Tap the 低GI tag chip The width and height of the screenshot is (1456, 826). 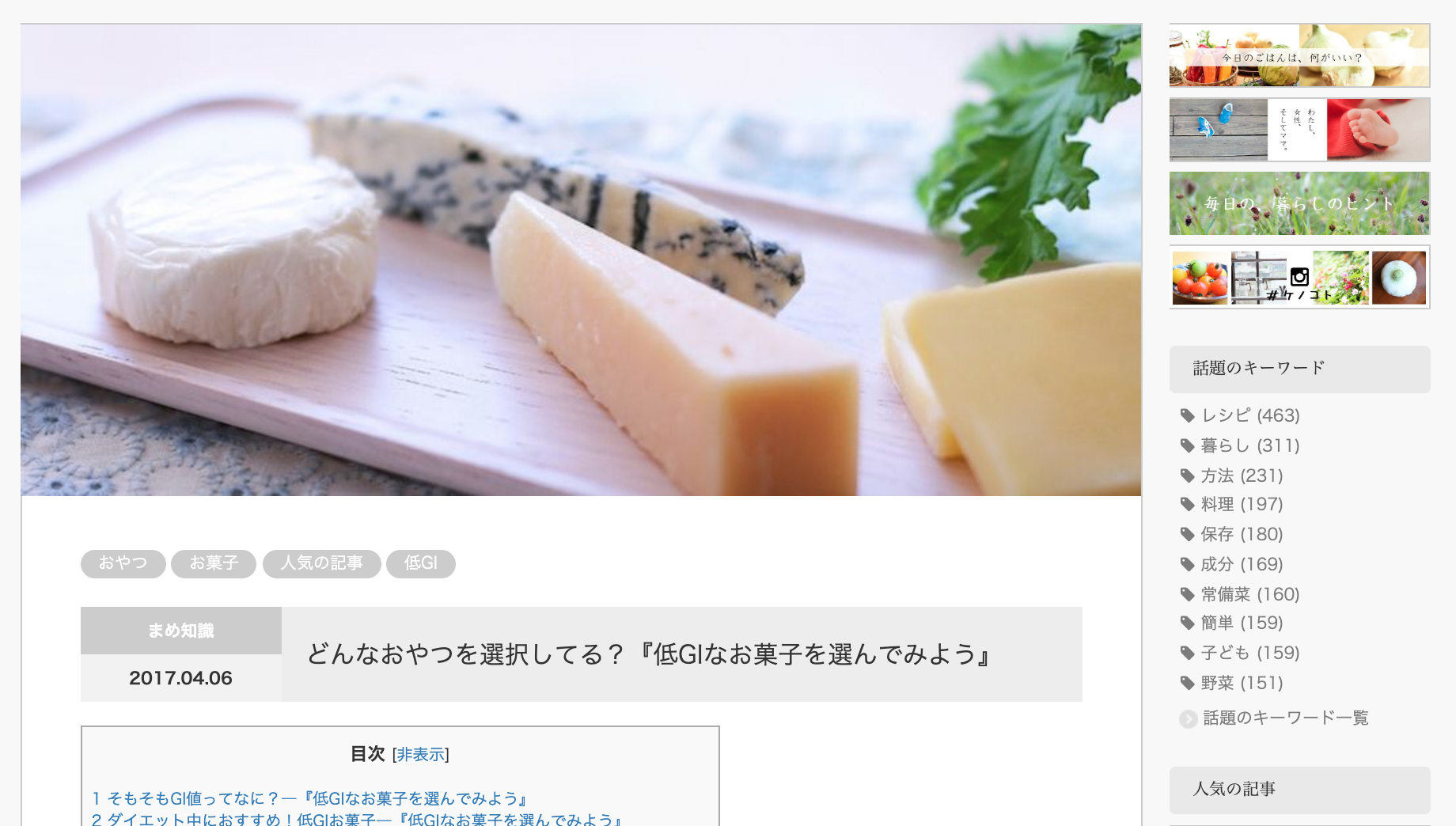click(x=420, y=563)
